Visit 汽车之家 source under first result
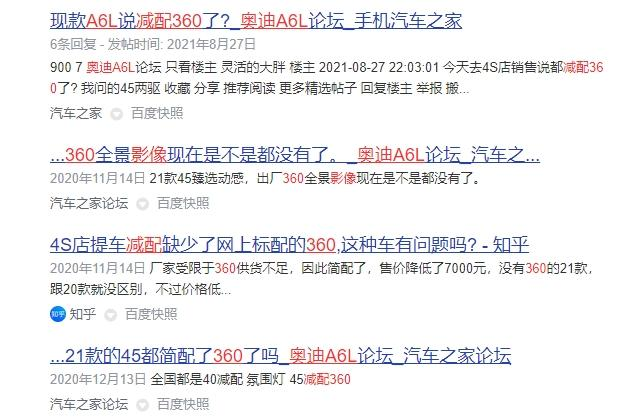 [76, 114]
